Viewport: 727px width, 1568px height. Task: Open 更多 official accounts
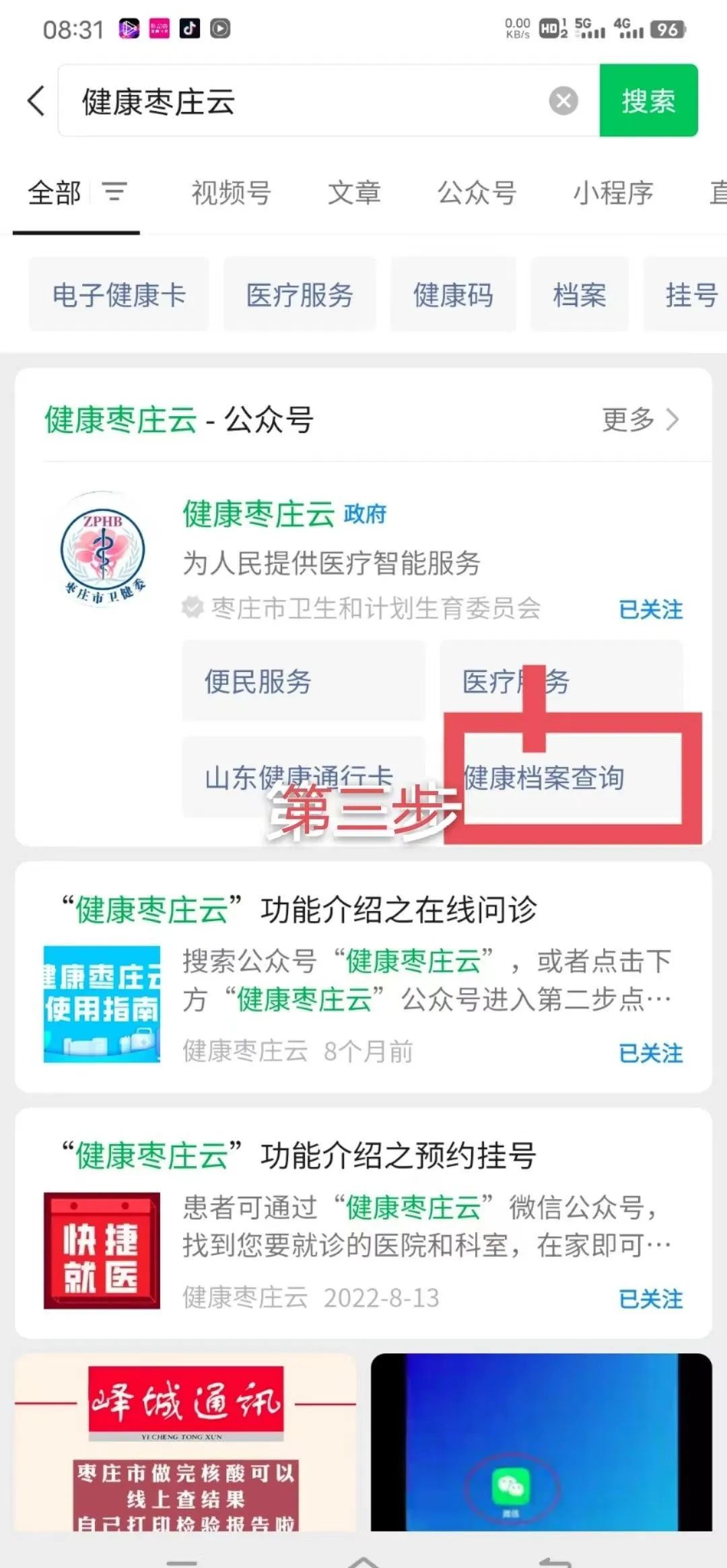pyautogui.click(x=639, y=419)
